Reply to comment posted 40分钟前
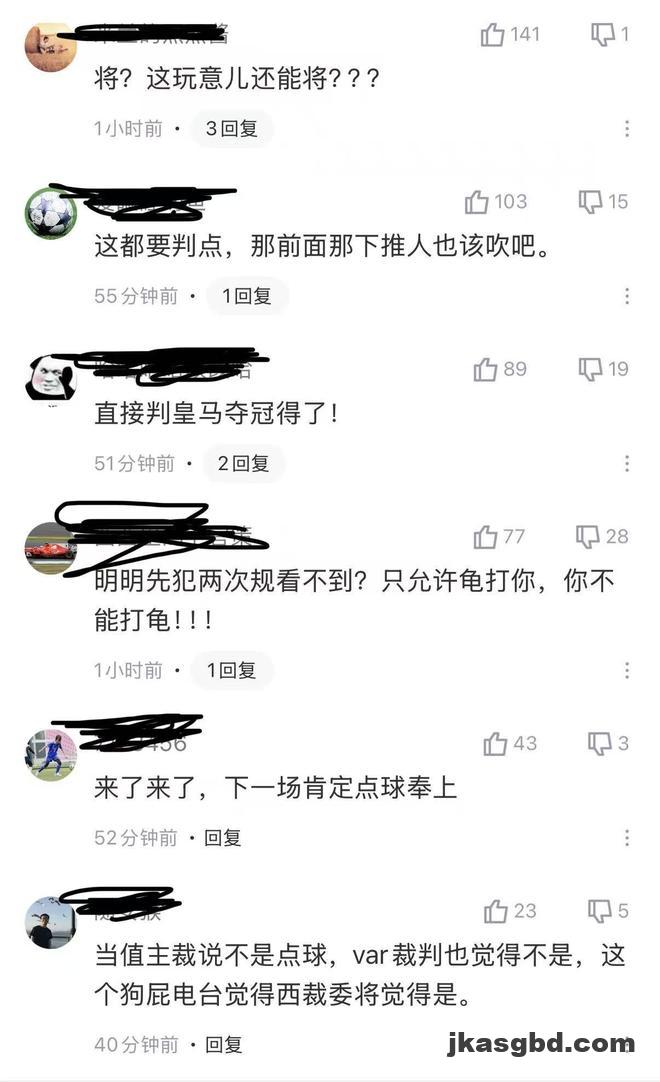 coord(222,1045)
